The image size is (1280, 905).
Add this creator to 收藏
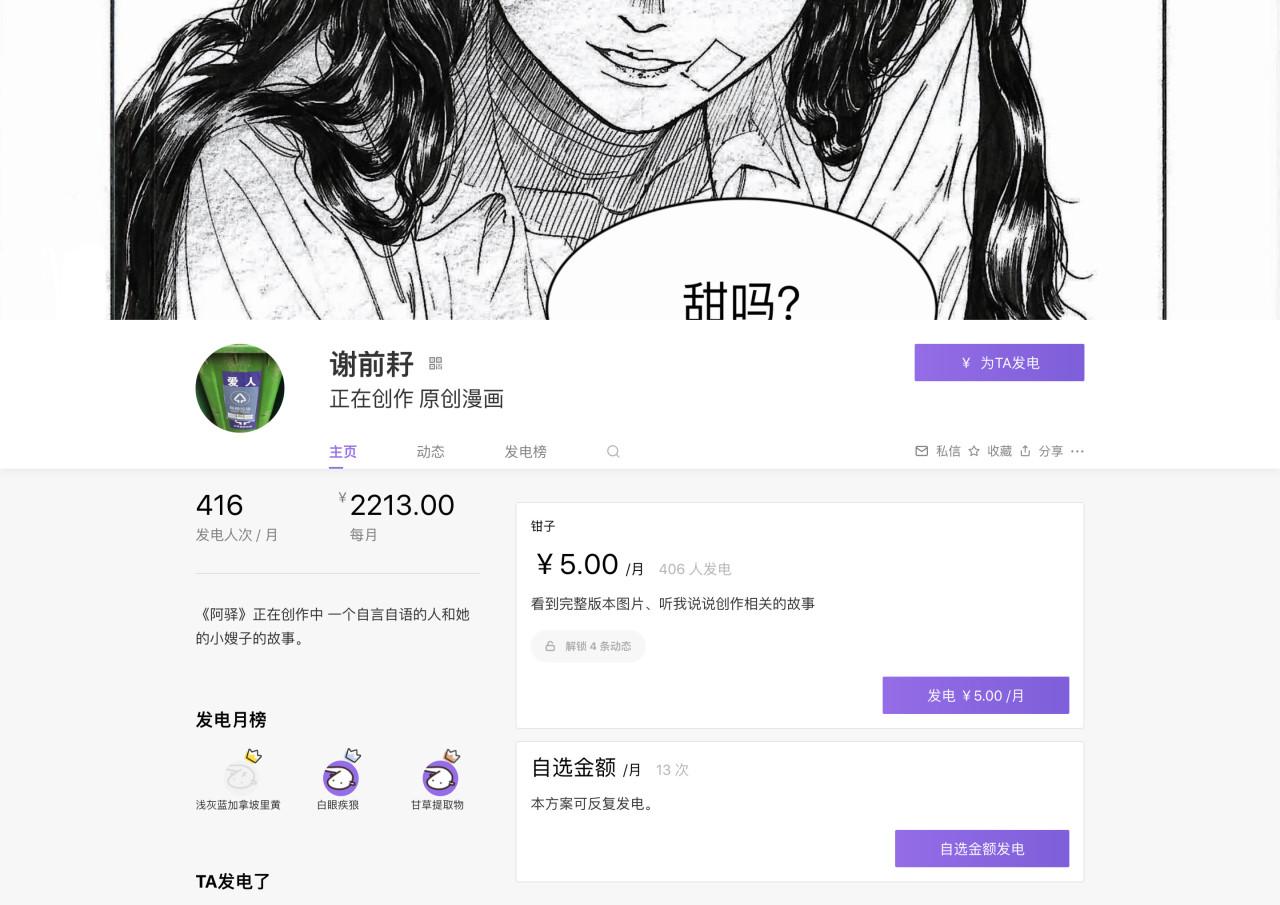990,452
